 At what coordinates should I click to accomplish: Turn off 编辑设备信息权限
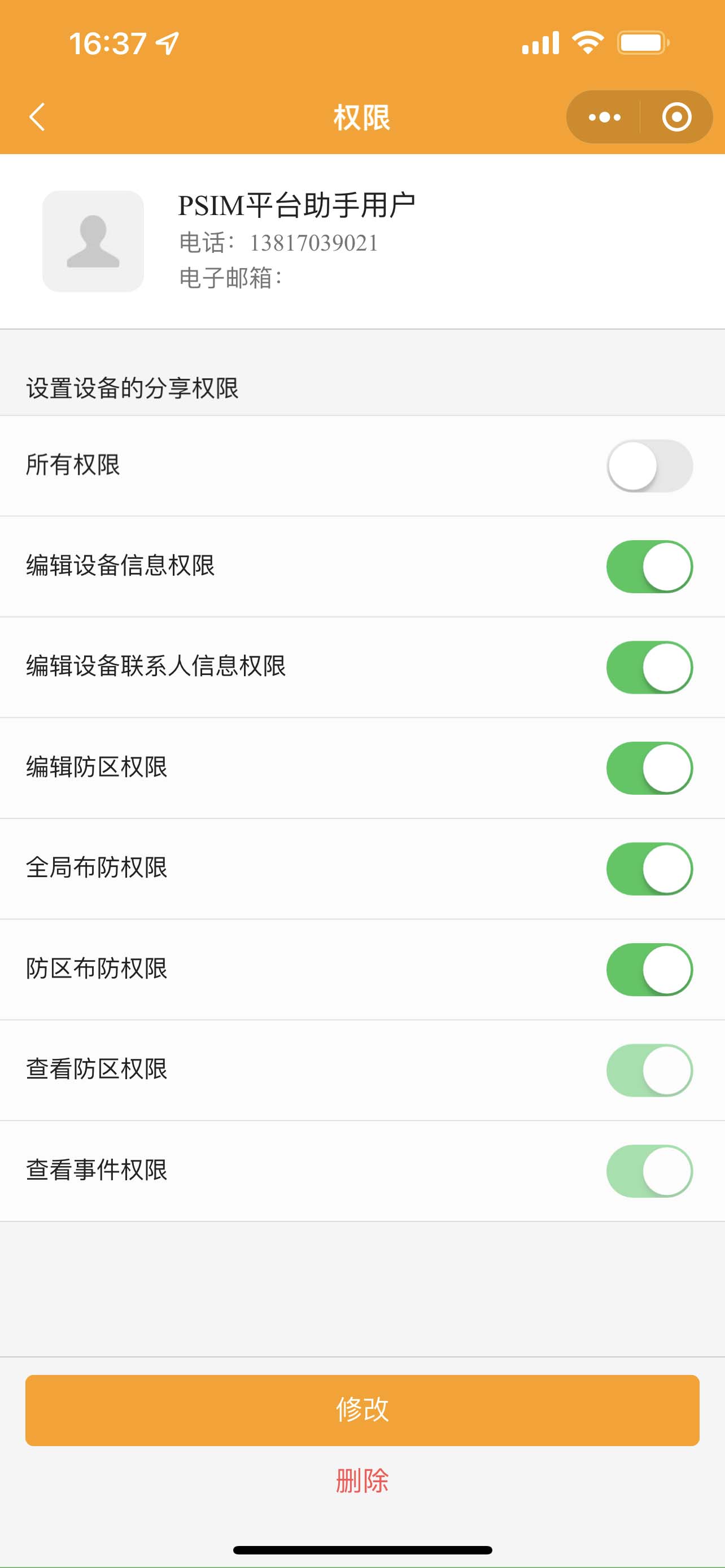tap(649, 567)
